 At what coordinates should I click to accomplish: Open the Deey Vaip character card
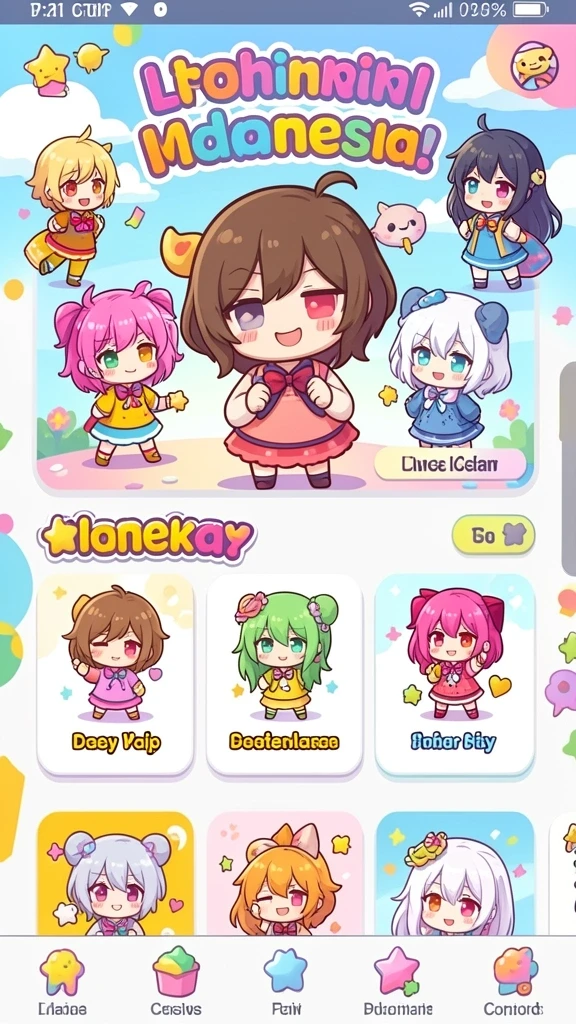pyautogui.click(x=116, y=675)
